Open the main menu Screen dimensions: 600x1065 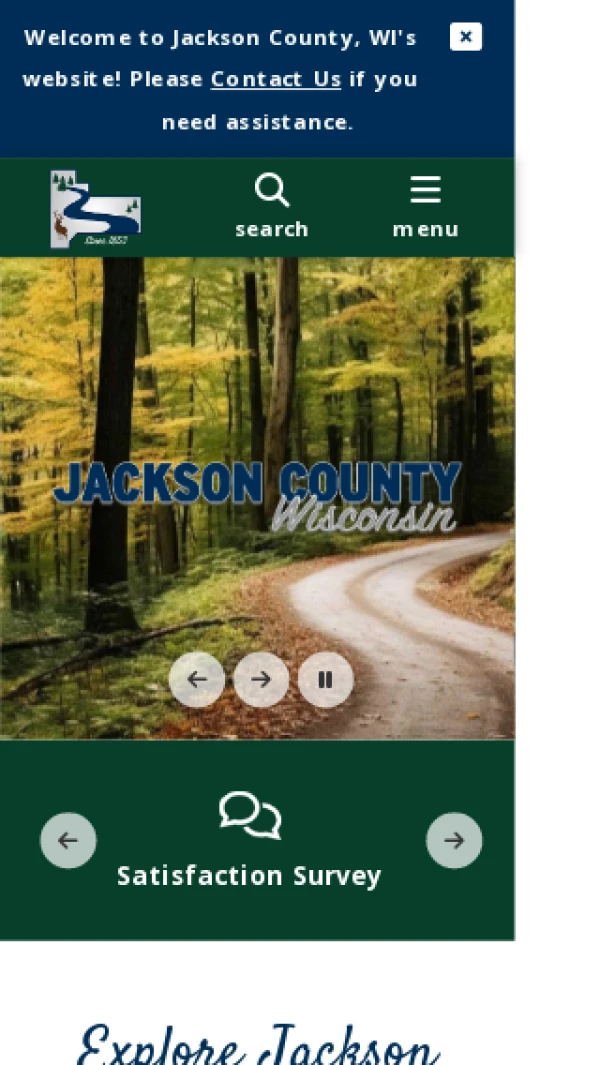click(425, 206)
